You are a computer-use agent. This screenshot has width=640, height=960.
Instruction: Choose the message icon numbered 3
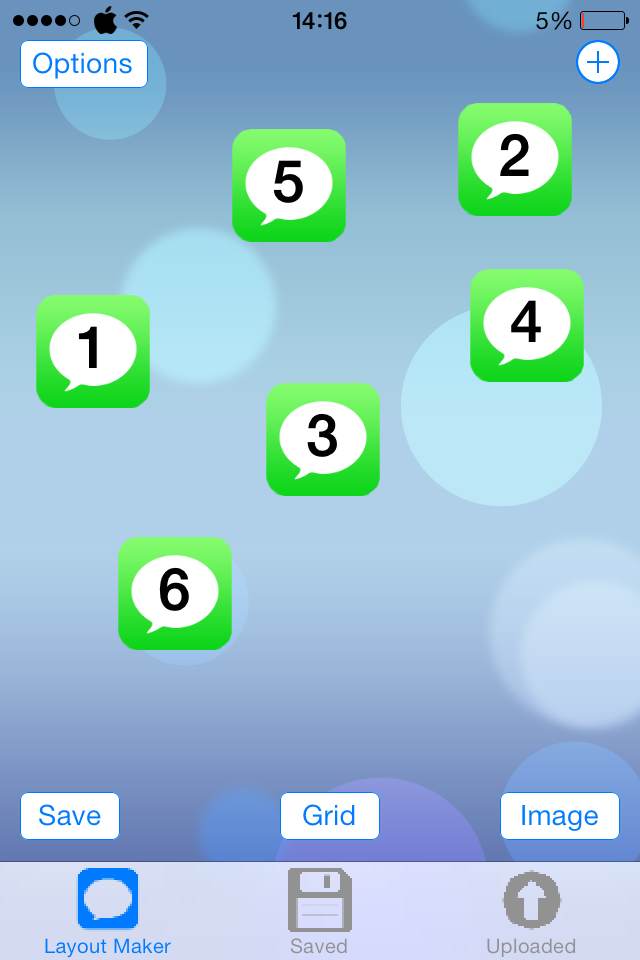[323, 439]
